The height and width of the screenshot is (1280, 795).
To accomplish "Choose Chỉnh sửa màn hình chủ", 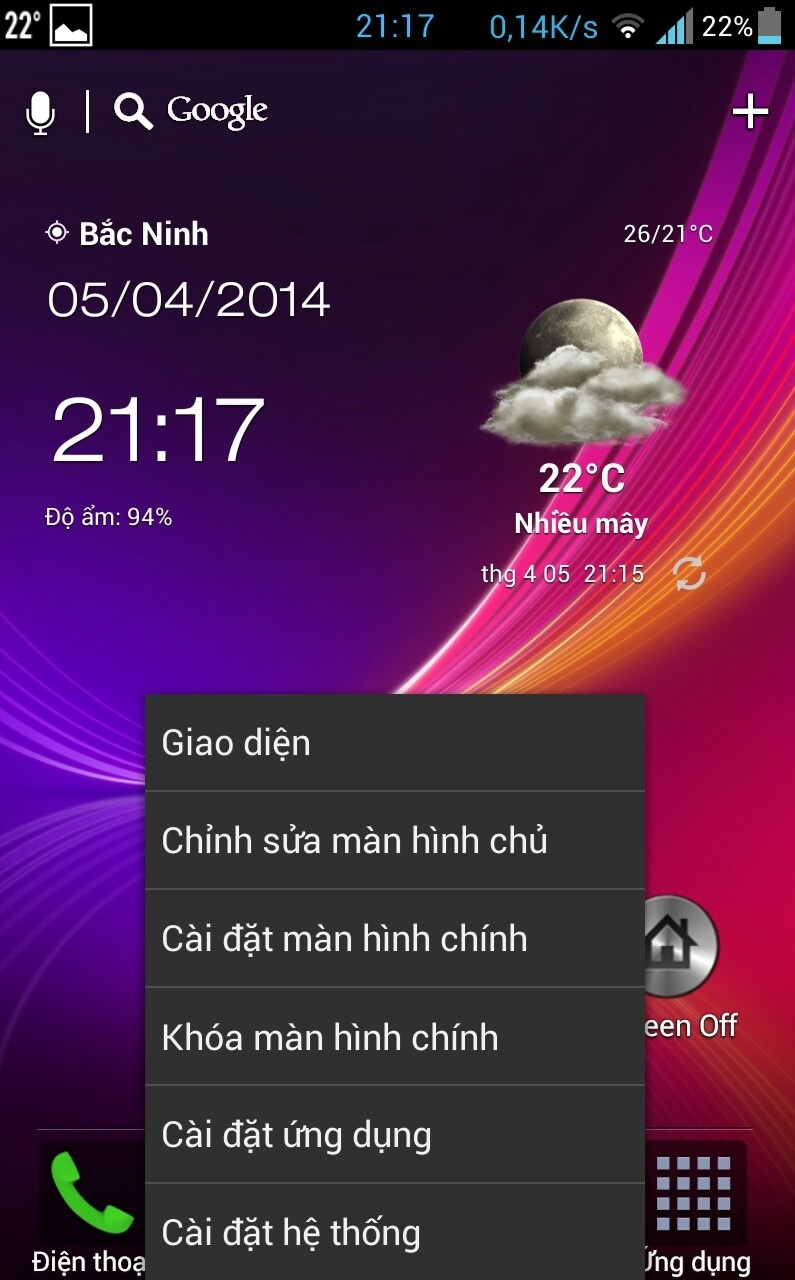I will [x=394, y=840].
